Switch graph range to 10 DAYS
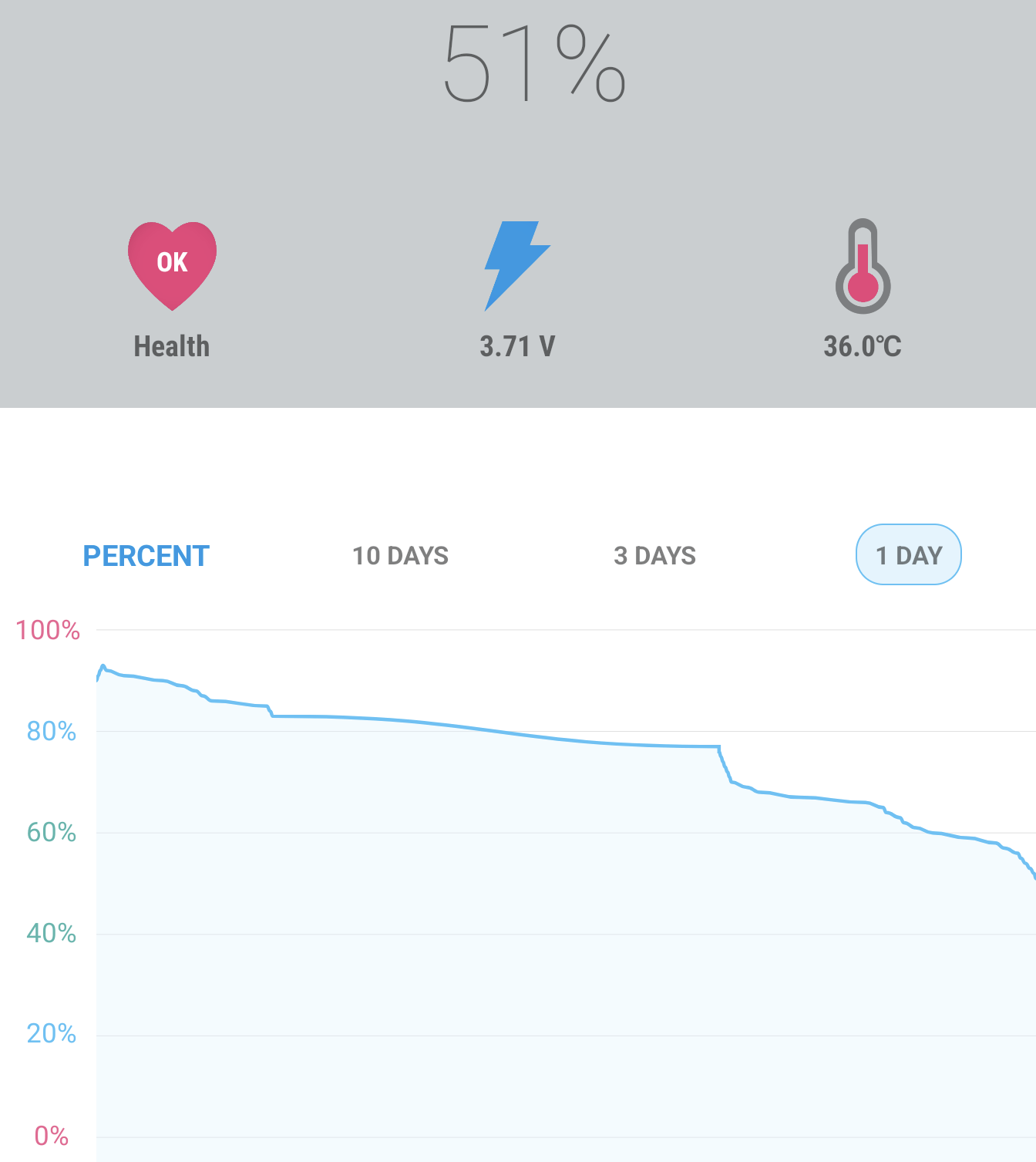The height and width of the screenshot is (1162, 1036). [x=400, y=555]
